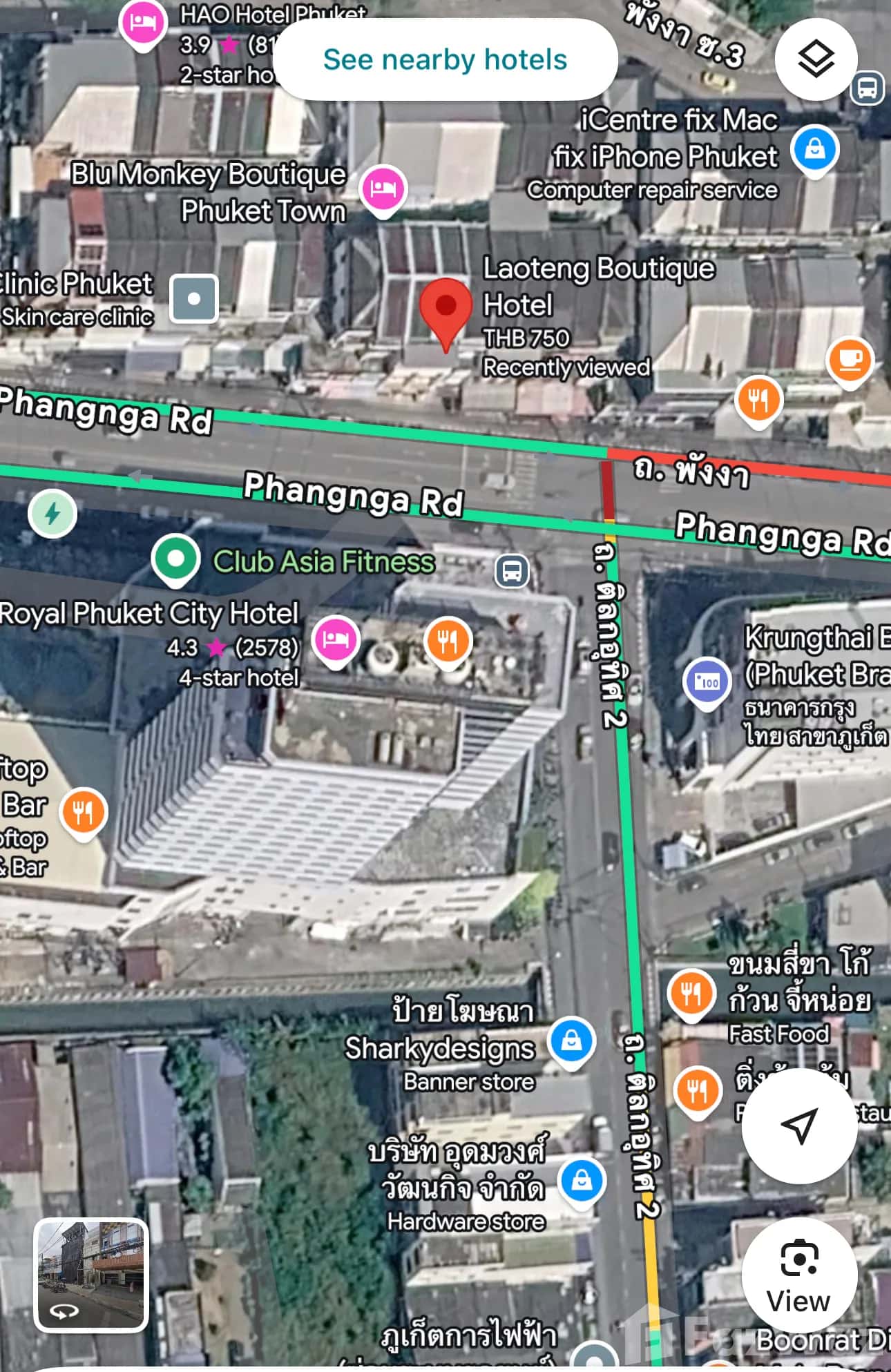Screen dimensions: 891x1372
Task: Tap the See nearby hotels button
Action: (x=445, y=59)
